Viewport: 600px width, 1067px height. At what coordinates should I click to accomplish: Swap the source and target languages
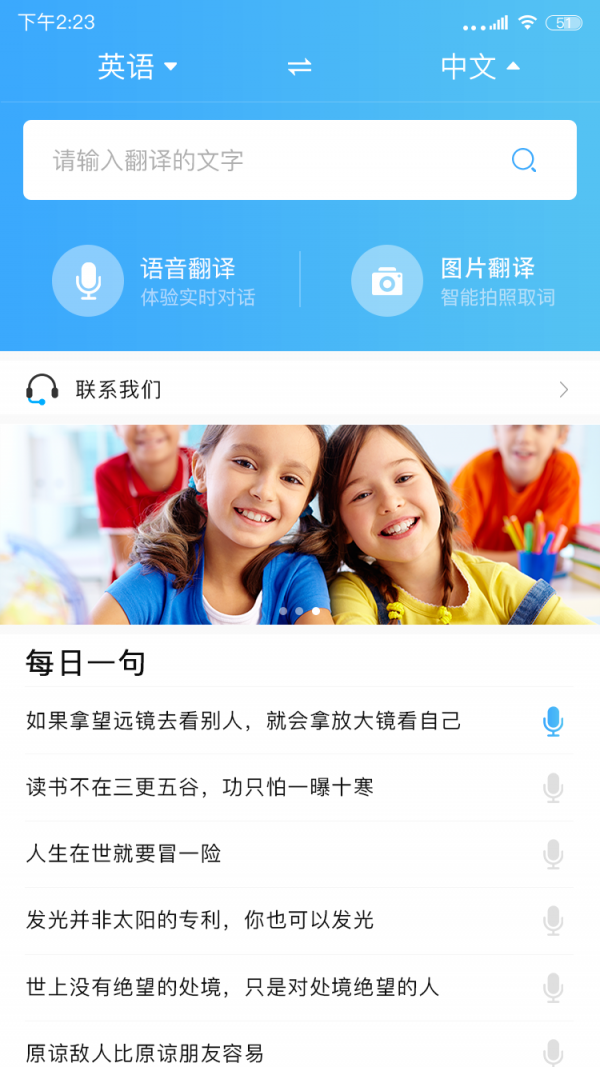tap(299, 67)
